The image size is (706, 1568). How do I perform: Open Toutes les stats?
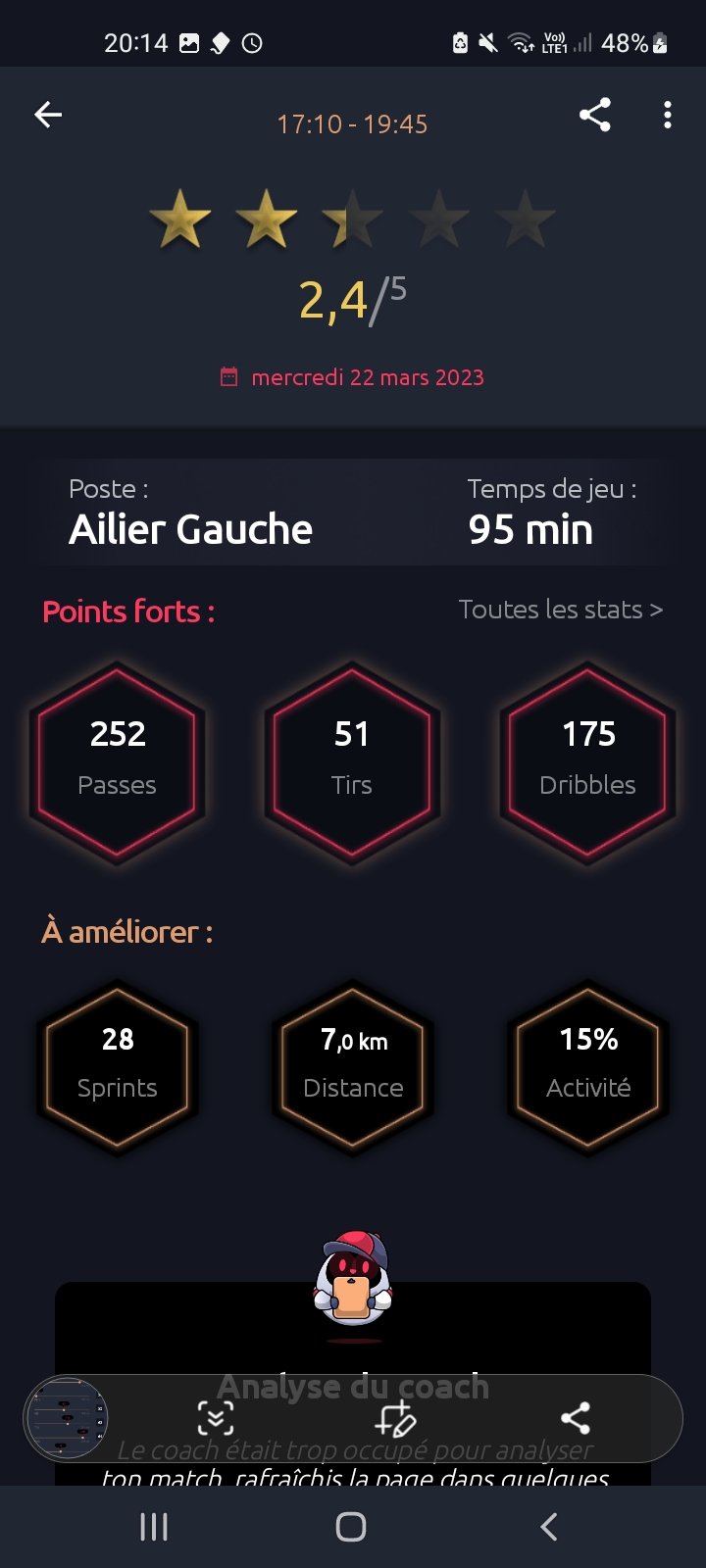pyautogui.click(x=561, y=610)
